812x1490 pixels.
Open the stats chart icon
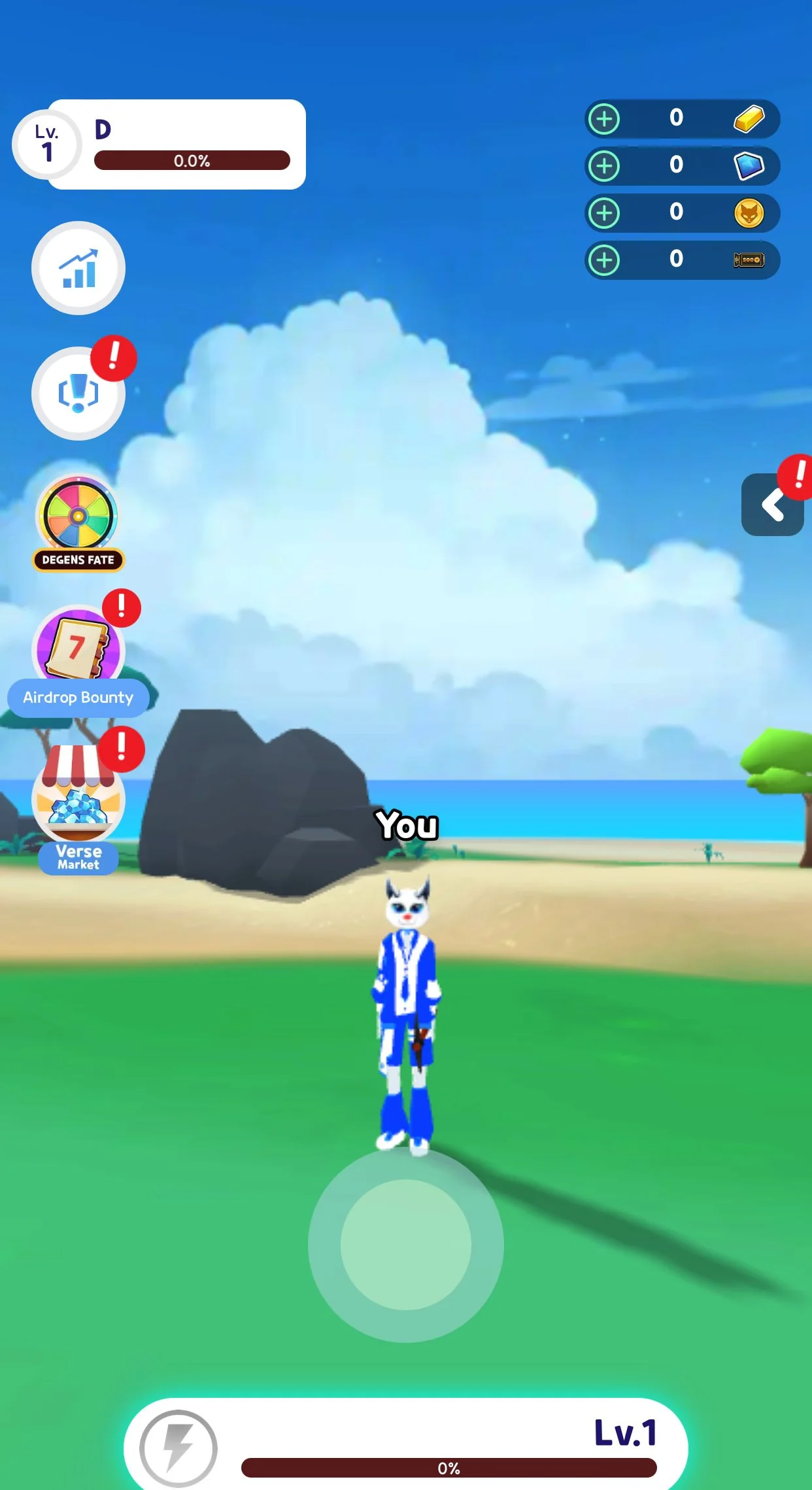tap(78, 268)
